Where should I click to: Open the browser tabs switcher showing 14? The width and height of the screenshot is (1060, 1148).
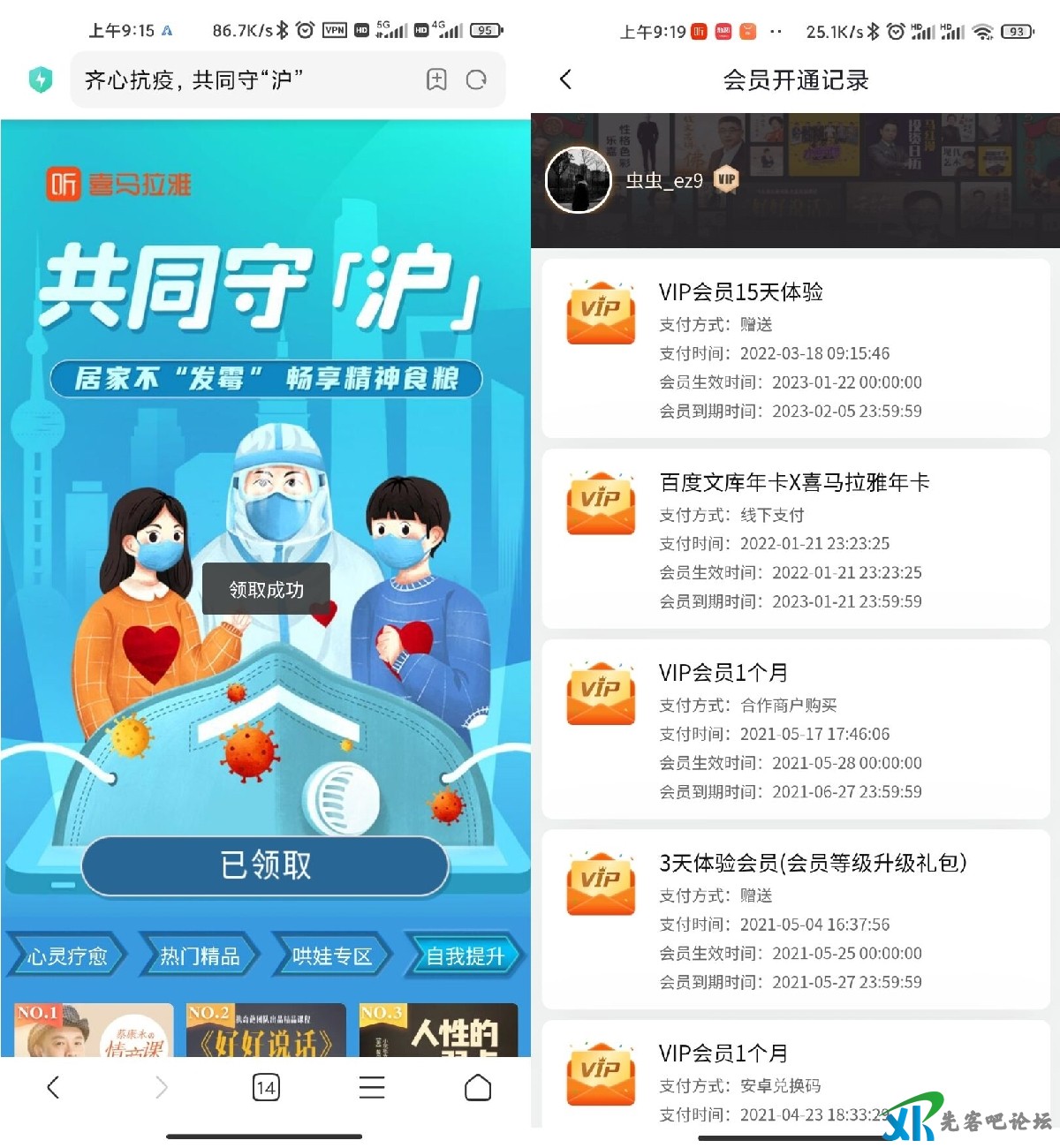[266, 1087]
